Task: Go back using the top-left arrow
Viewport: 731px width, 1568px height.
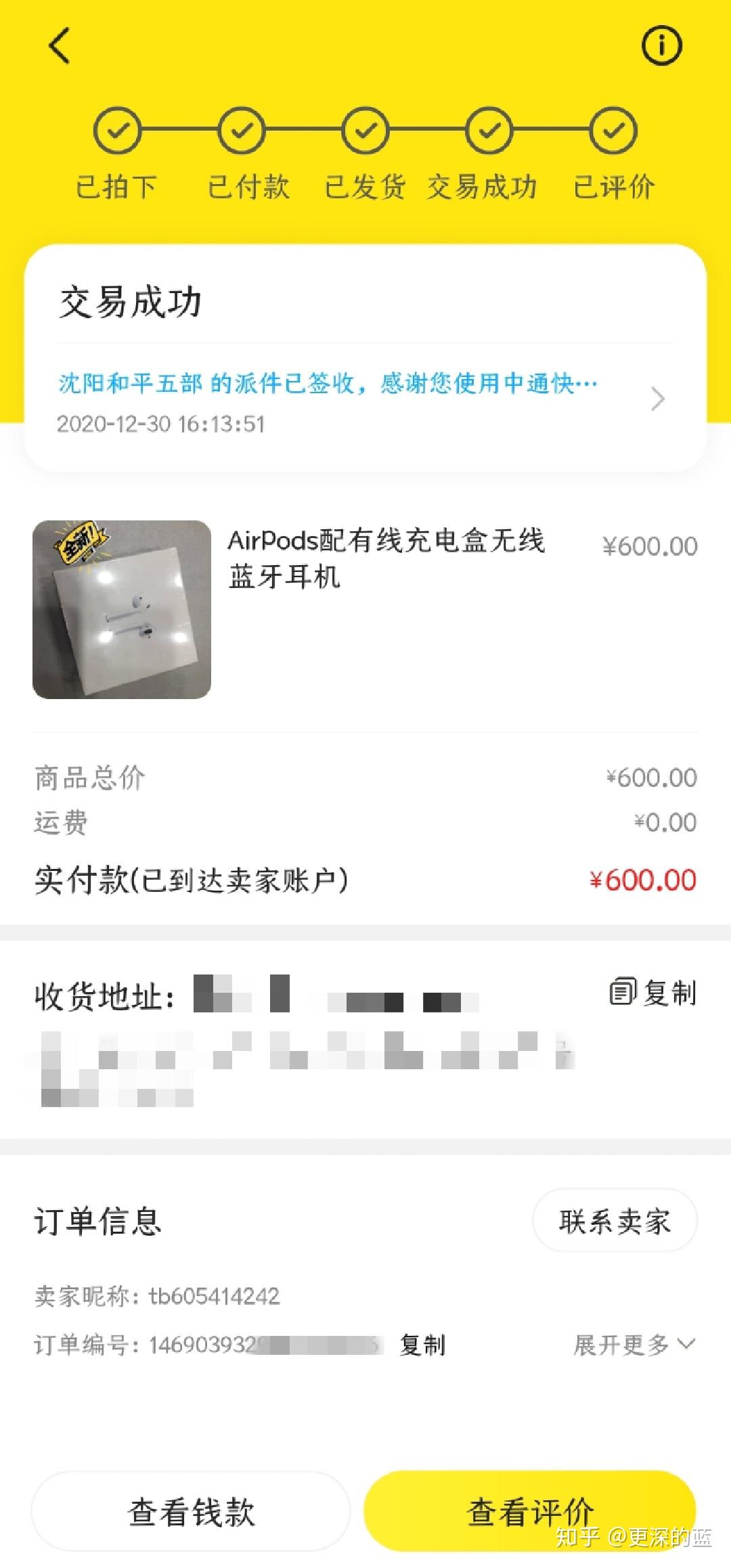Action: [60, 46]
